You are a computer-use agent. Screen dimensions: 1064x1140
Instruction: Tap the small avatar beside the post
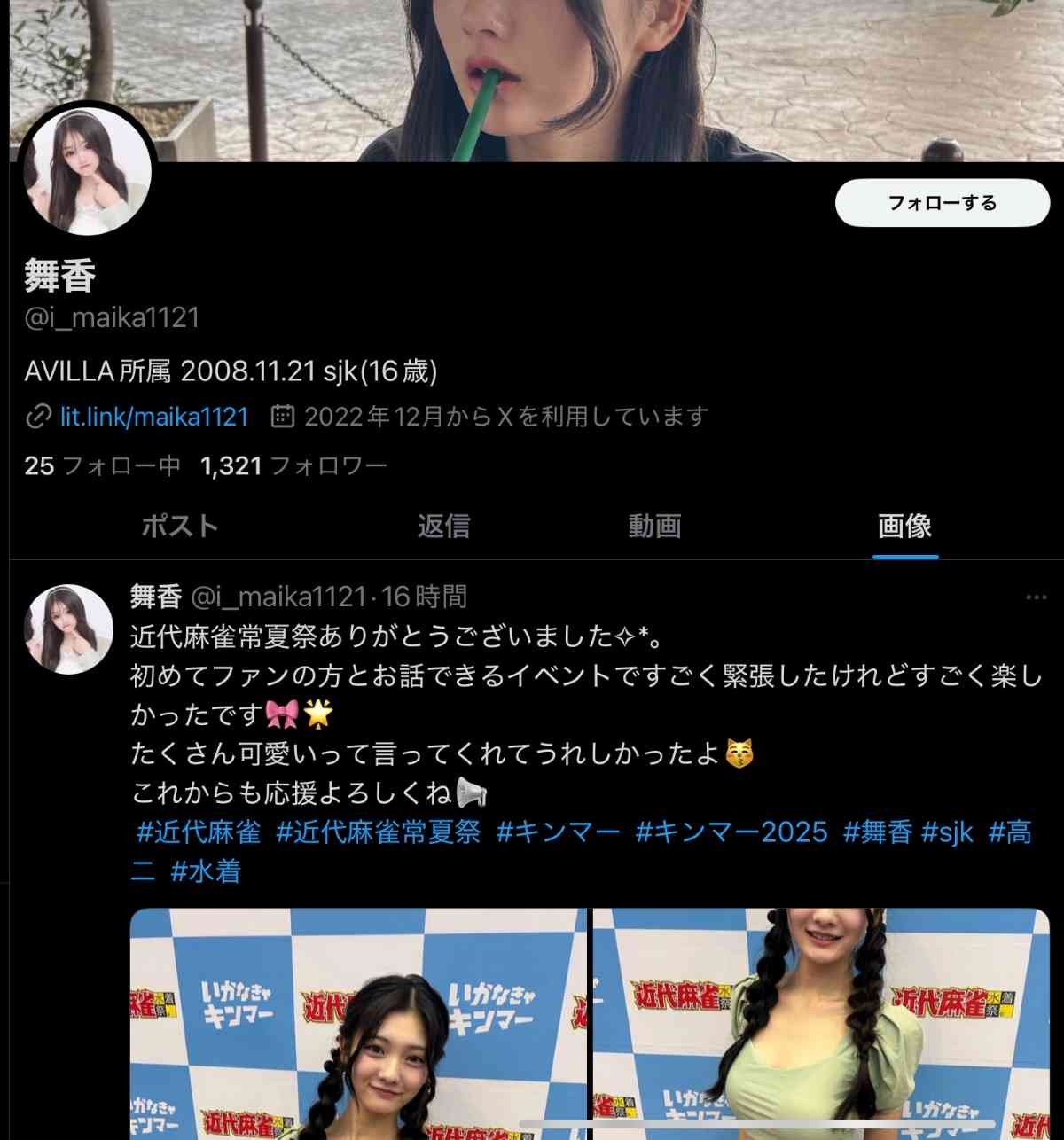tap(68, 629)
